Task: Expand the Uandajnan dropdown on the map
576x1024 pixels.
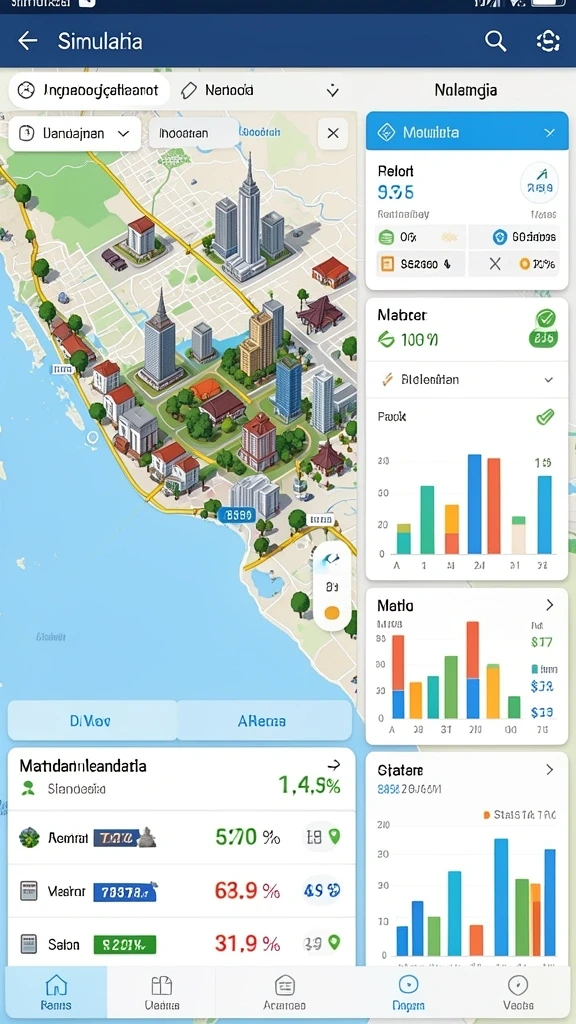Action: click(74, 133)
